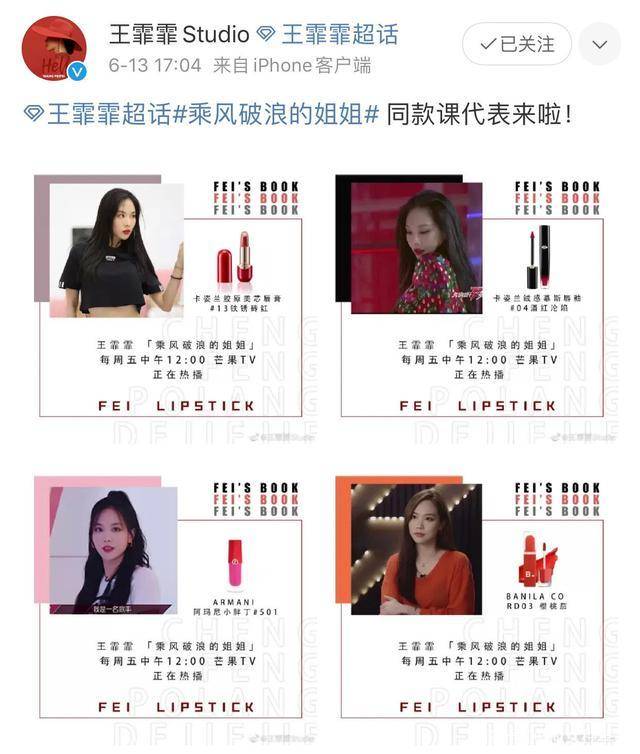This screenshot has height=754, width=640.
Task: Tap the 王霏霏Studio account name
Action: coord(179,34)
